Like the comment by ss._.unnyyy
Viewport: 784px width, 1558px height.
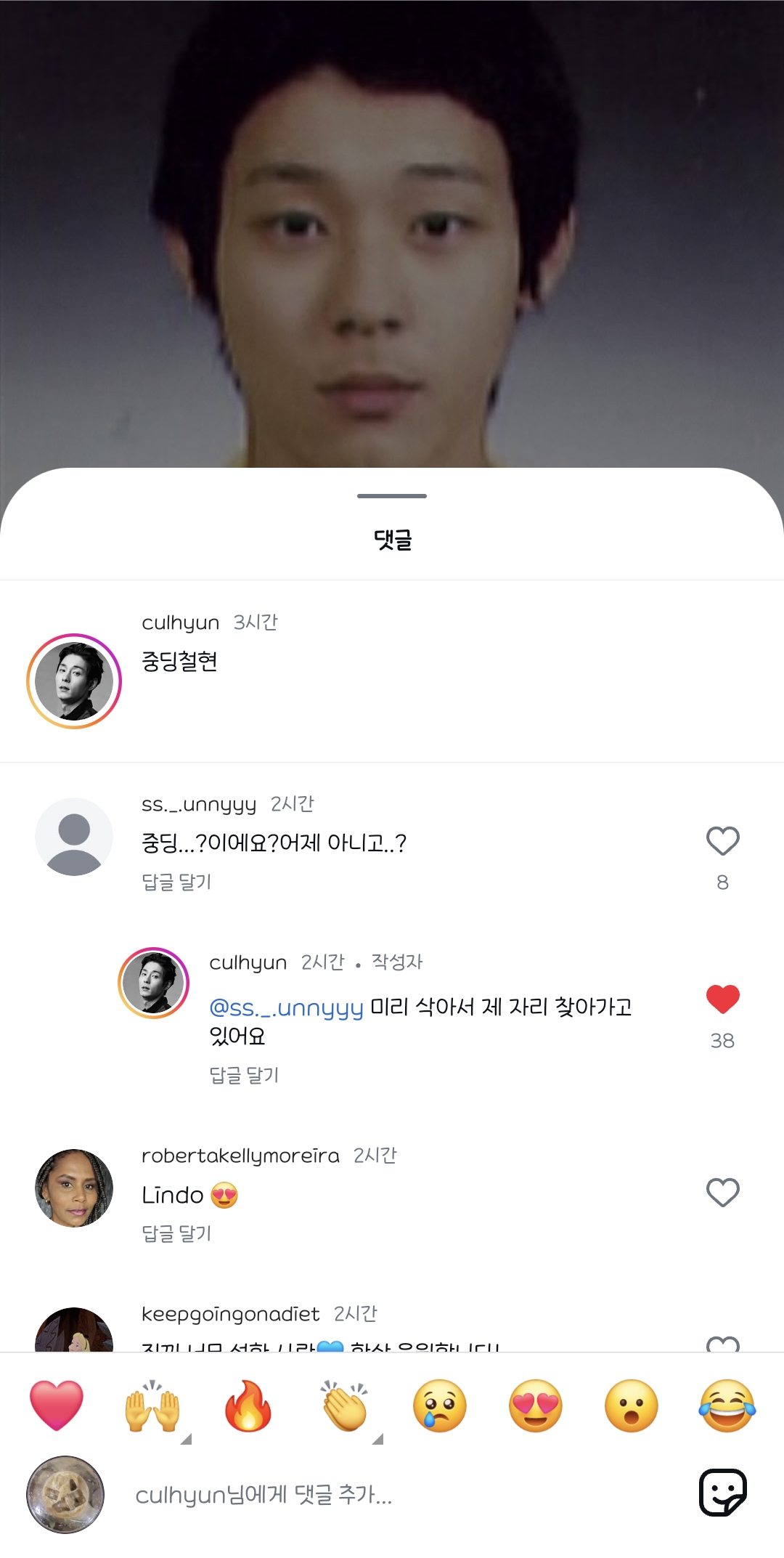click(722, 842)
